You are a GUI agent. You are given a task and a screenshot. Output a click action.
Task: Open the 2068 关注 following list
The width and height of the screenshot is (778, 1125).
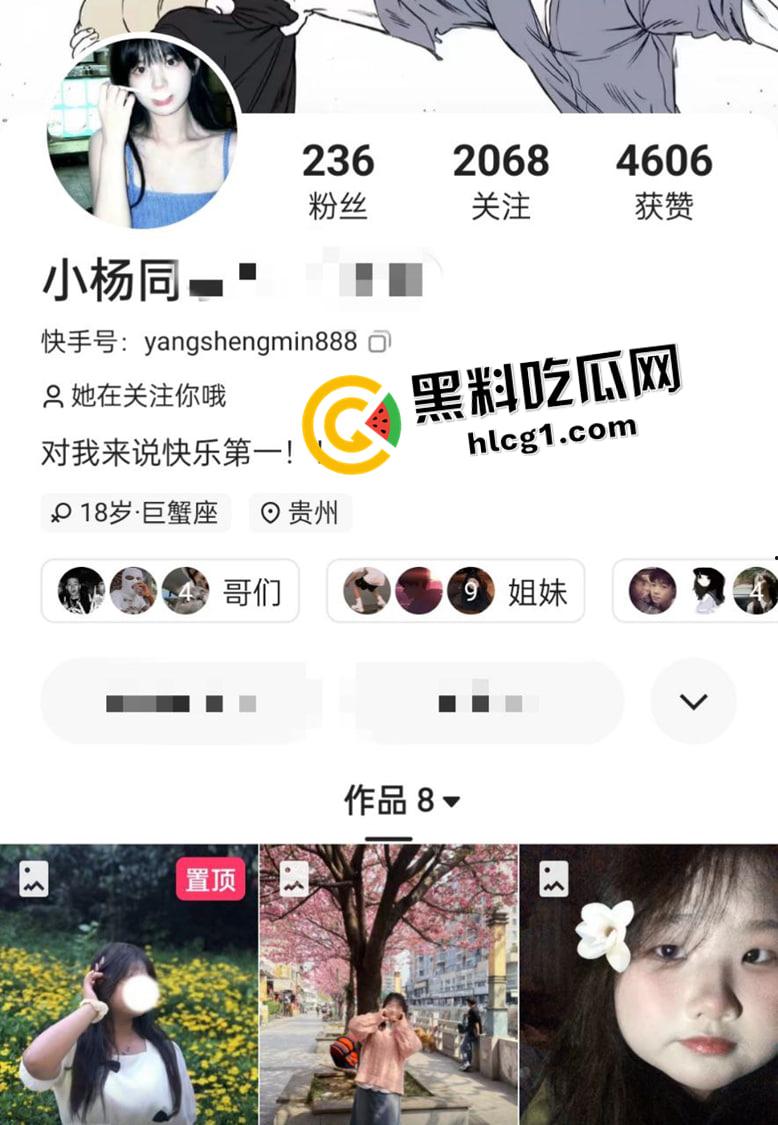pos(500,181)
